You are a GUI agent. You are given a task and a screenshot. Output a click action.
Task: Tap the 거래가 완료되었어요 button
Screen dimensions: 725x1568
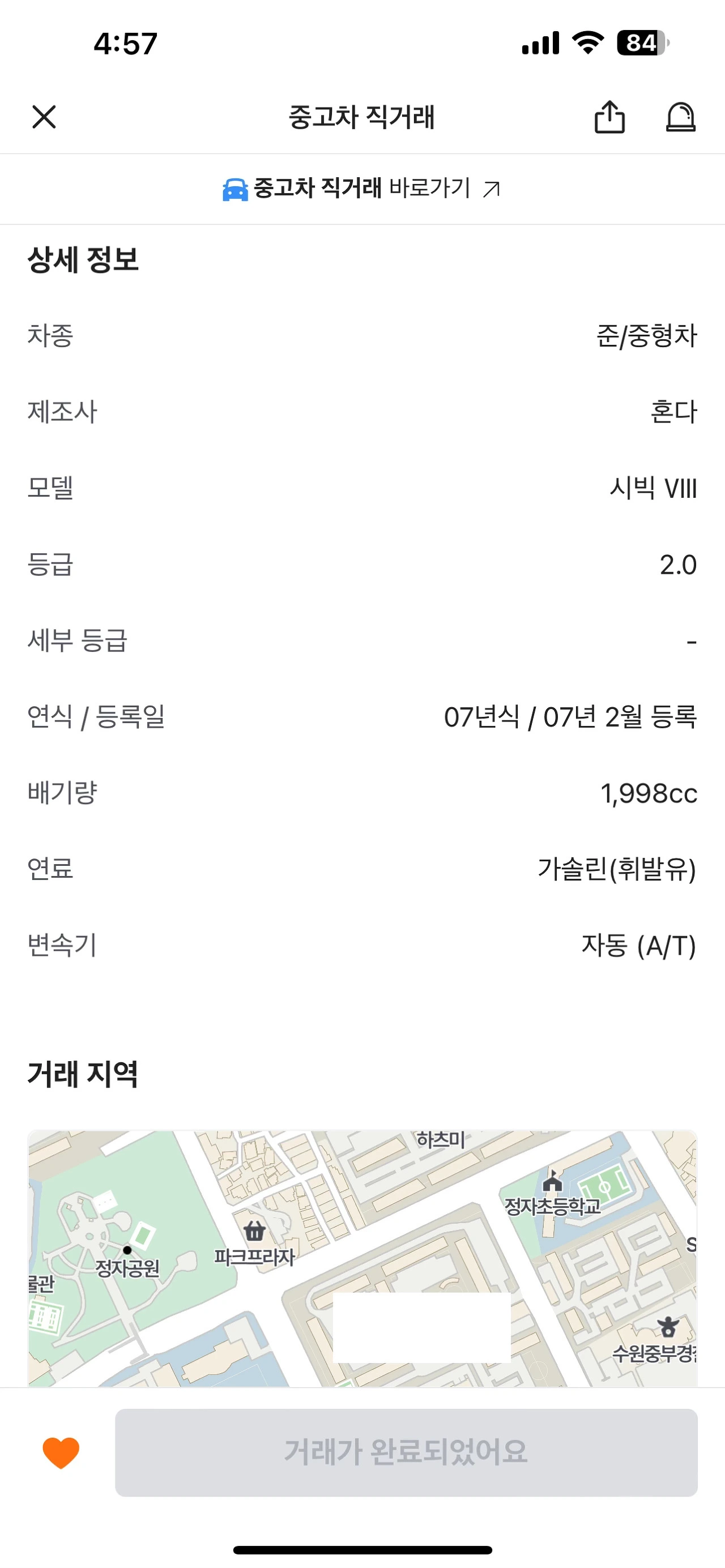click(x=406, y=1452)
